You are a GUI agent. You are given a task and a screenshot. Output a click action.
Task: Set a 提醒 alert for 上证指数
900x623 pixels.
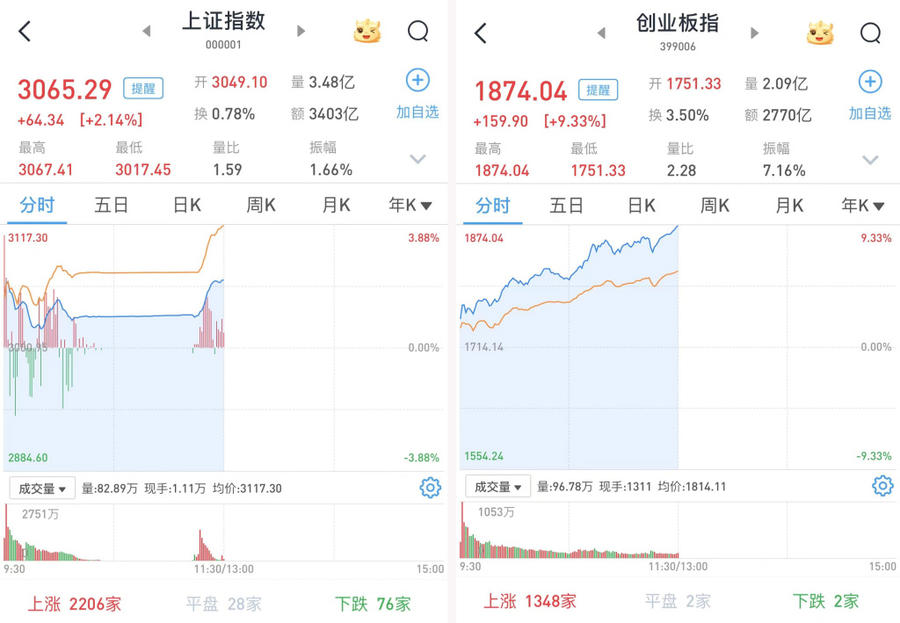143,88
